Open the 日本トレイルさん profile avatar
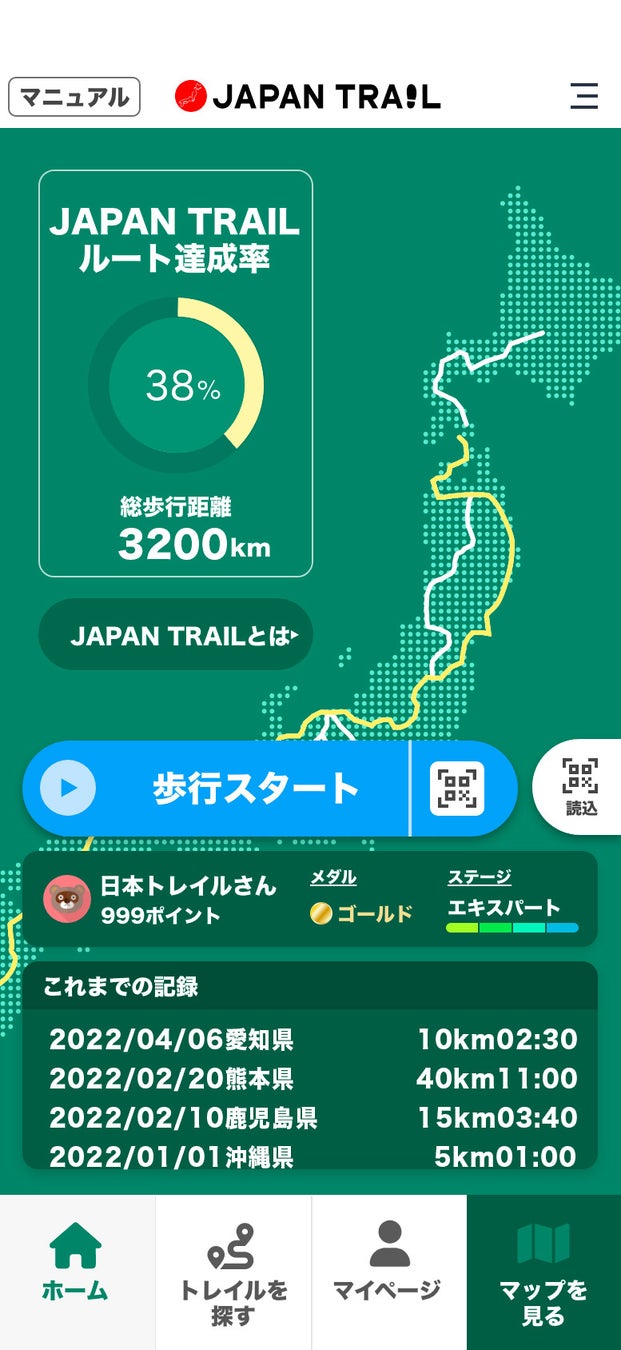621x1350 pixels. pos(67,899)
